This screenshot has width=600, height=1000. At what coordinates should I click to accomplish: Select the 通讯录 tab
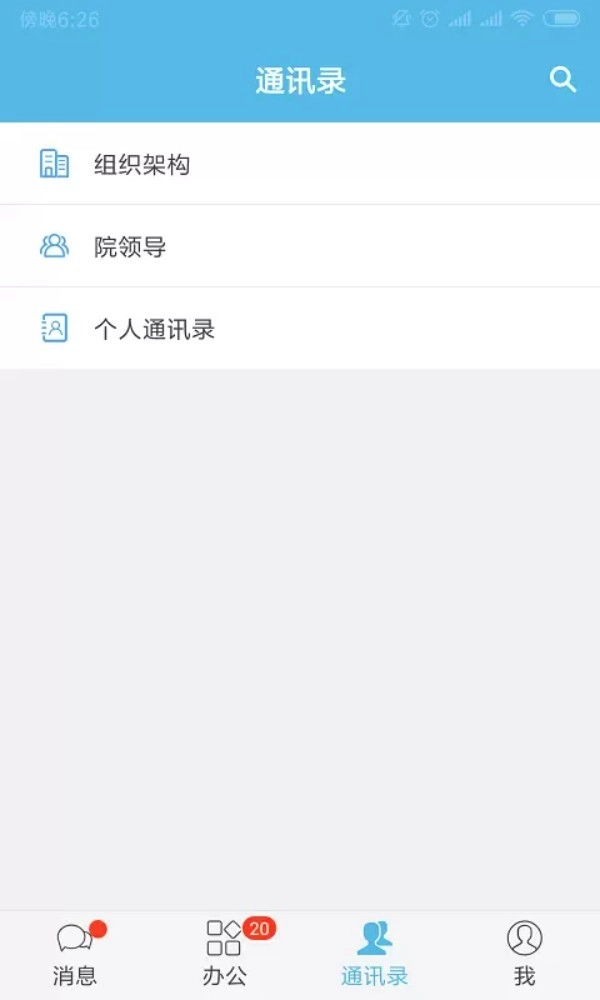click(x=375, y=953)
